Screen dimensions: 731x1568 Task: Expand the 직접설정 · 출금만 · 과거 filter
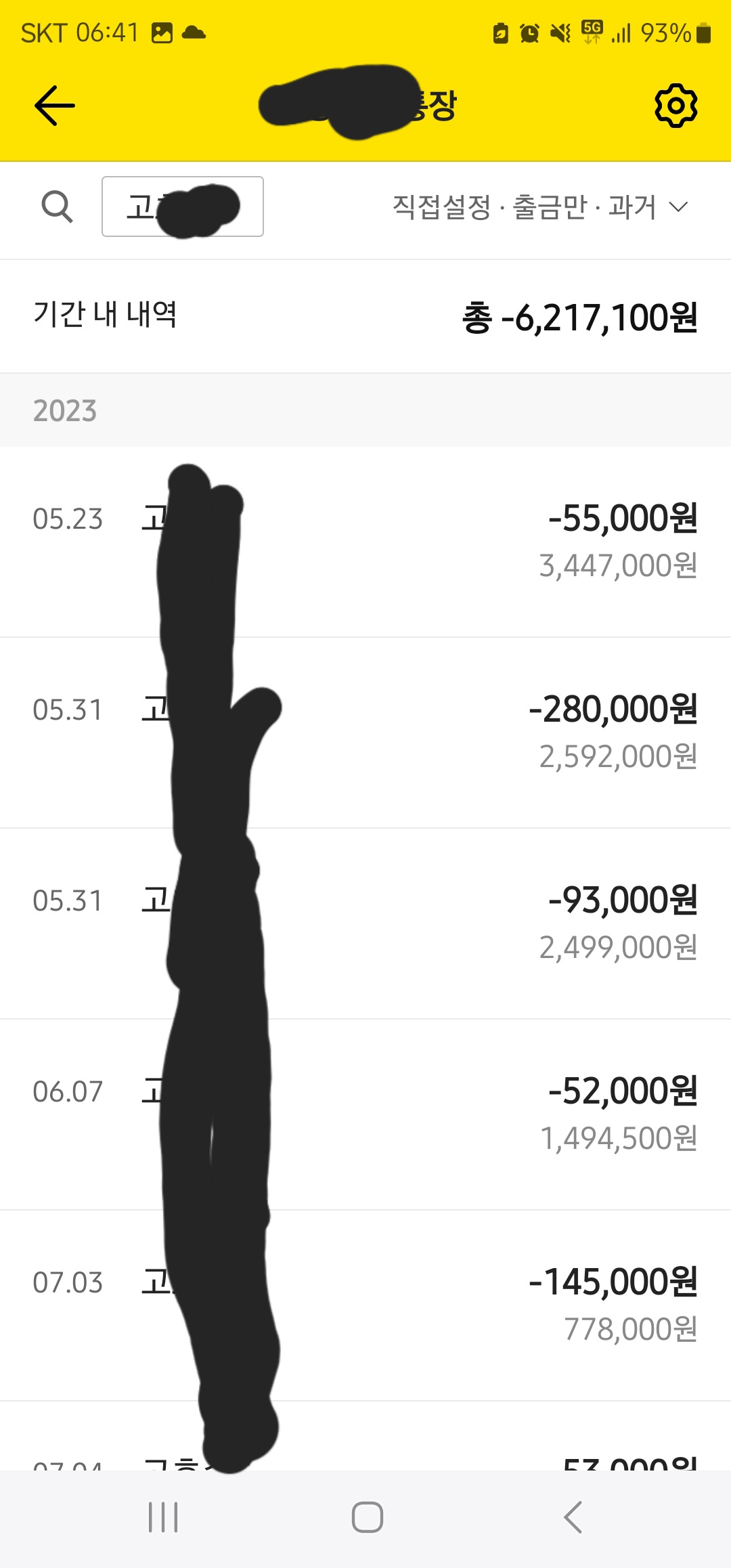(x=540, y=207)
